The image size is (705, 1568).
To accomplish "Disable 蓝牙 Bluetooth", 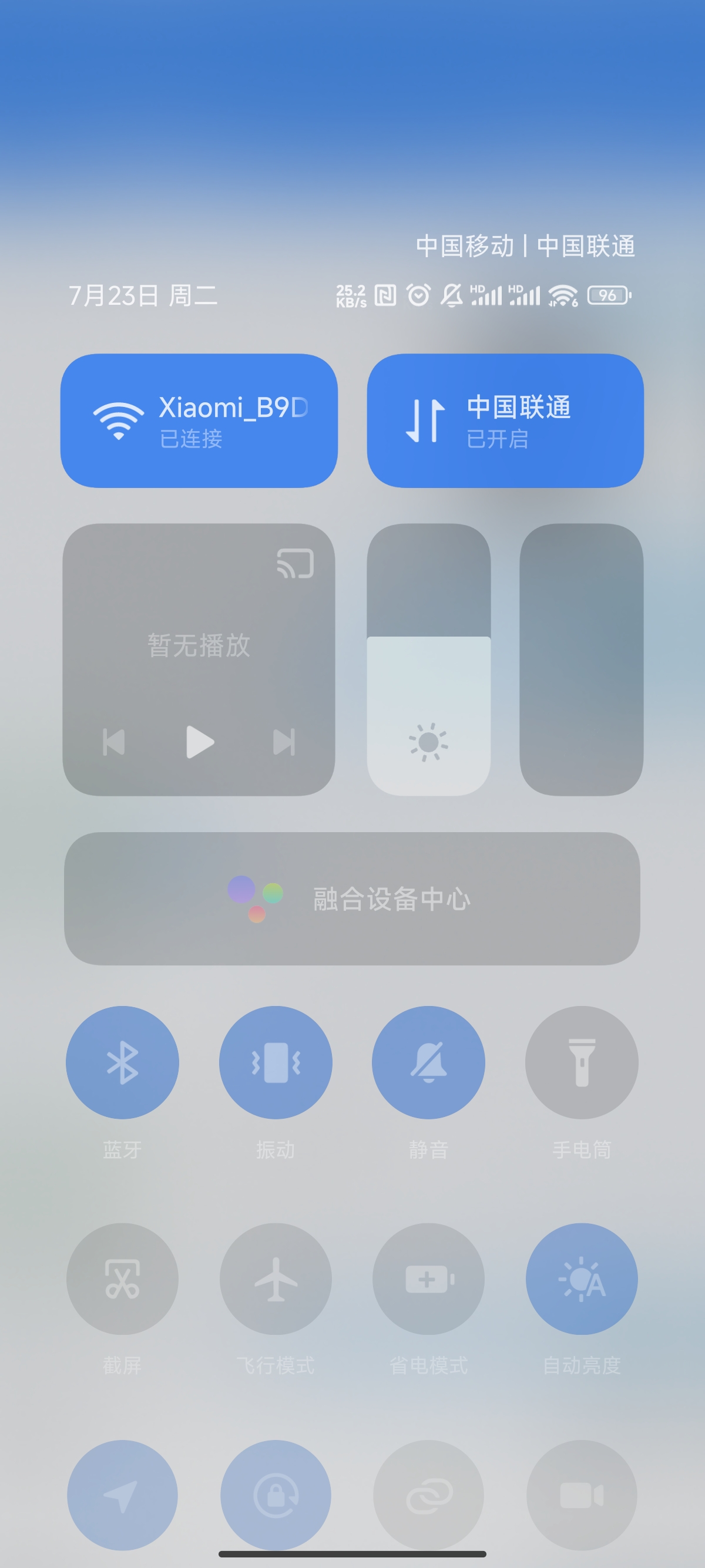I will click(122, 1062).
